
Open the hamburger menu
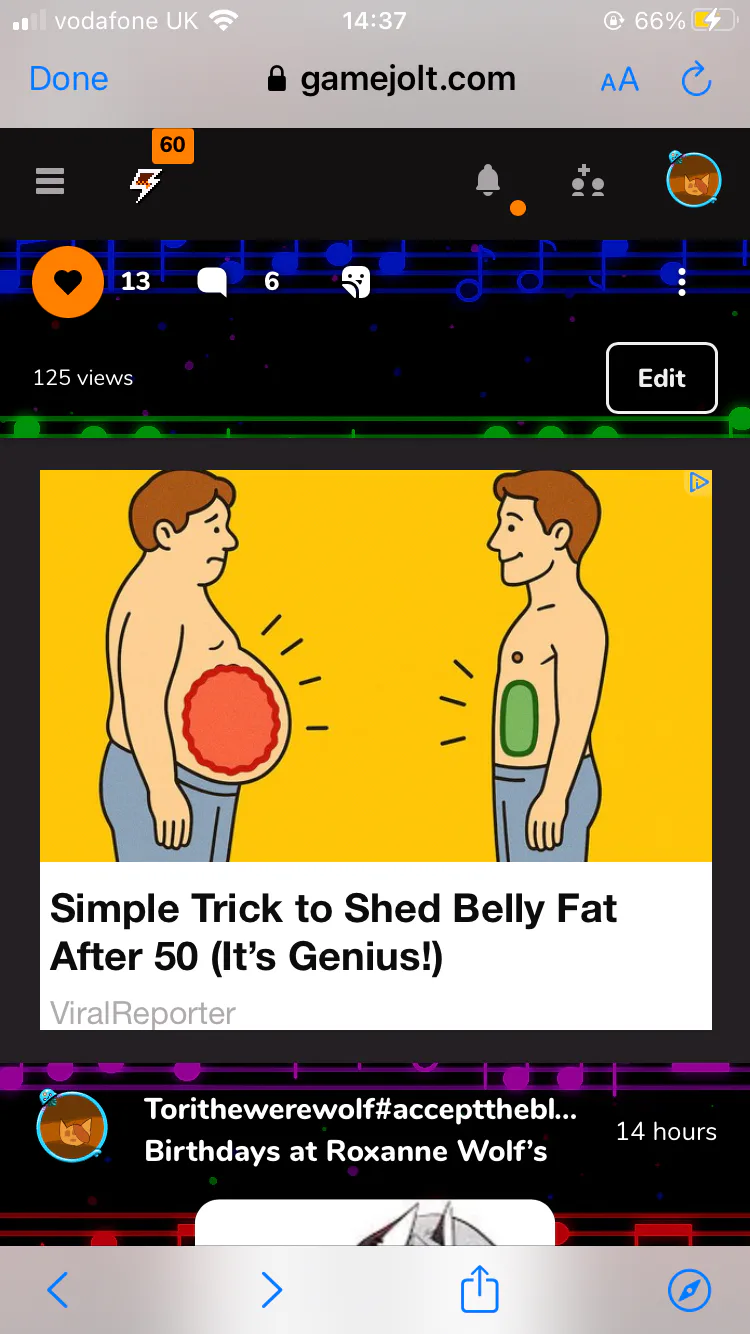click(x=50, y=181)
